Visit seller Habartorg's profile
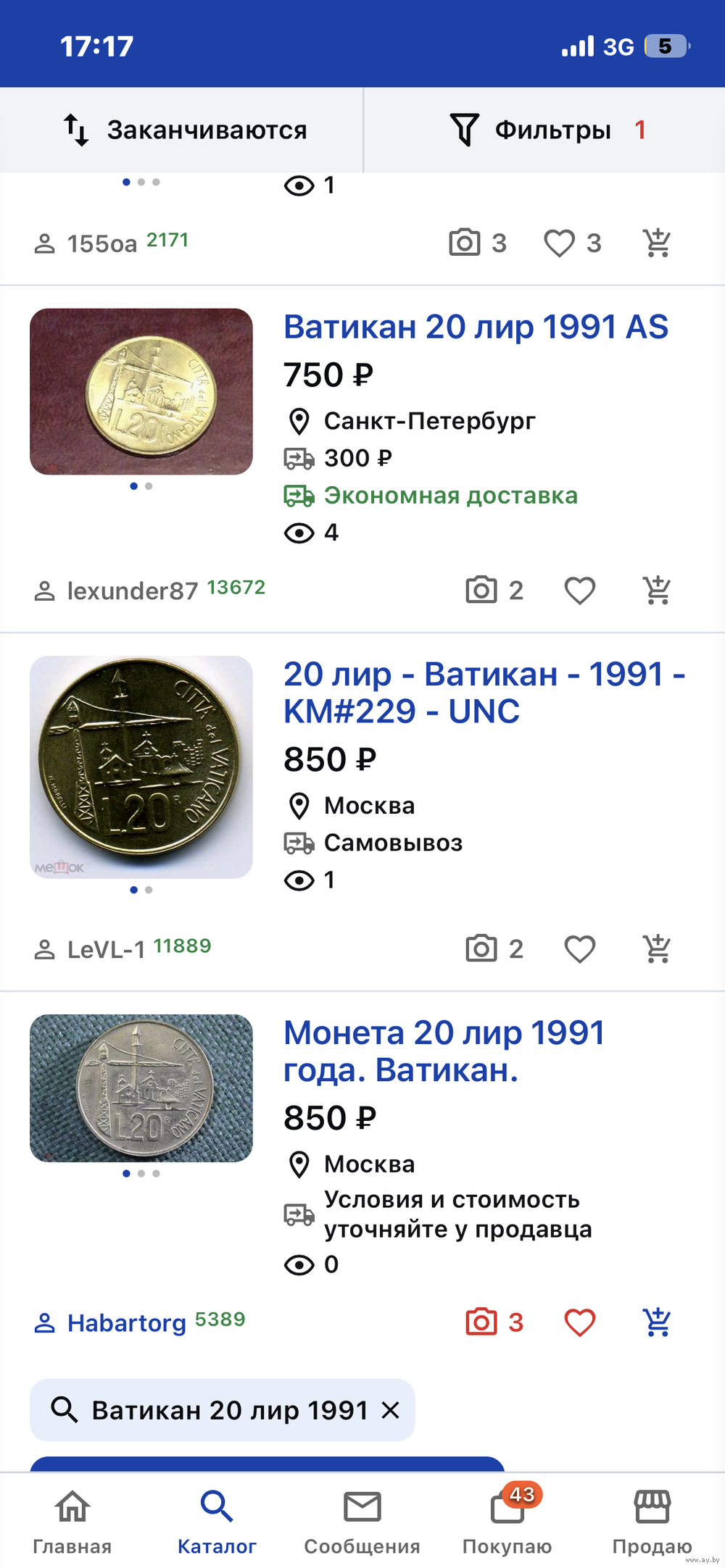This screenshot has width=725, height=1568. [x=126, y=1323]
